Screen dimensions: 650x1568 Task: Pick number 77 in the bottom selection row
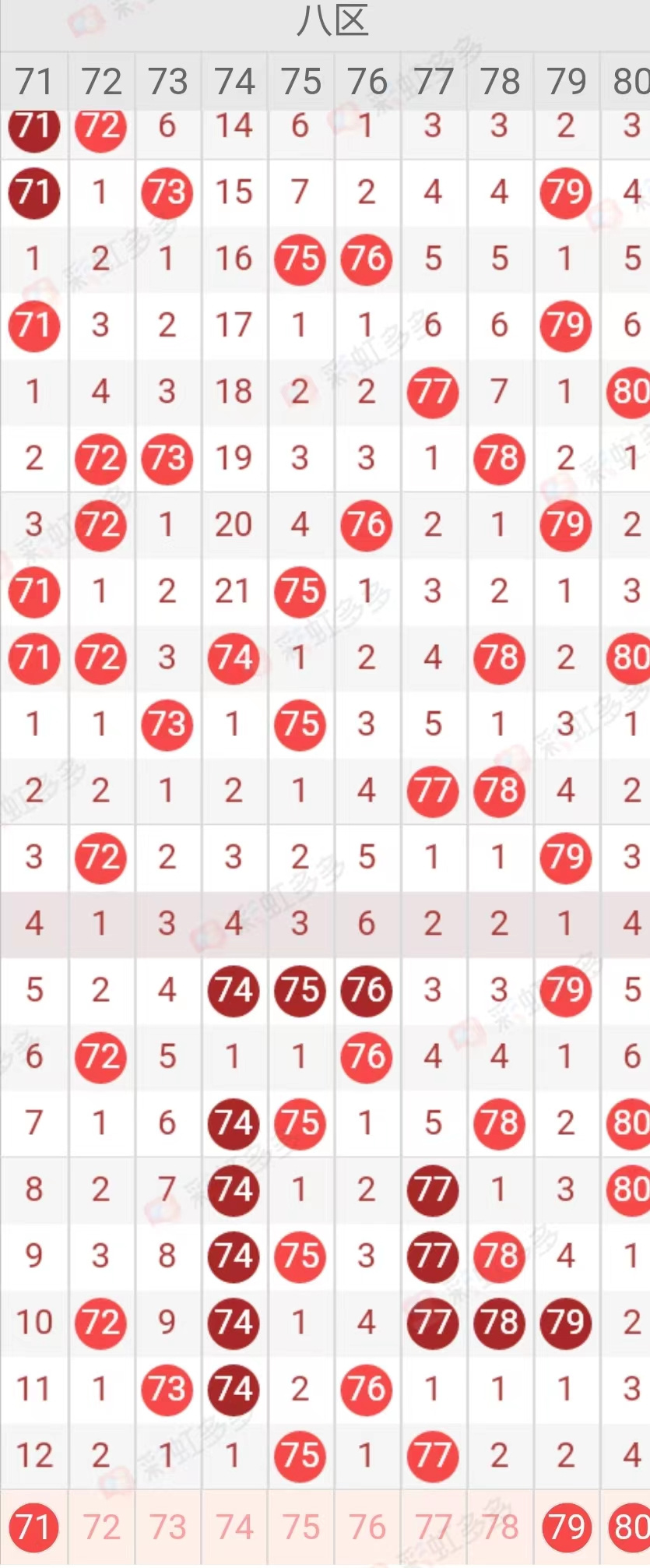(x=433, y=1527)
